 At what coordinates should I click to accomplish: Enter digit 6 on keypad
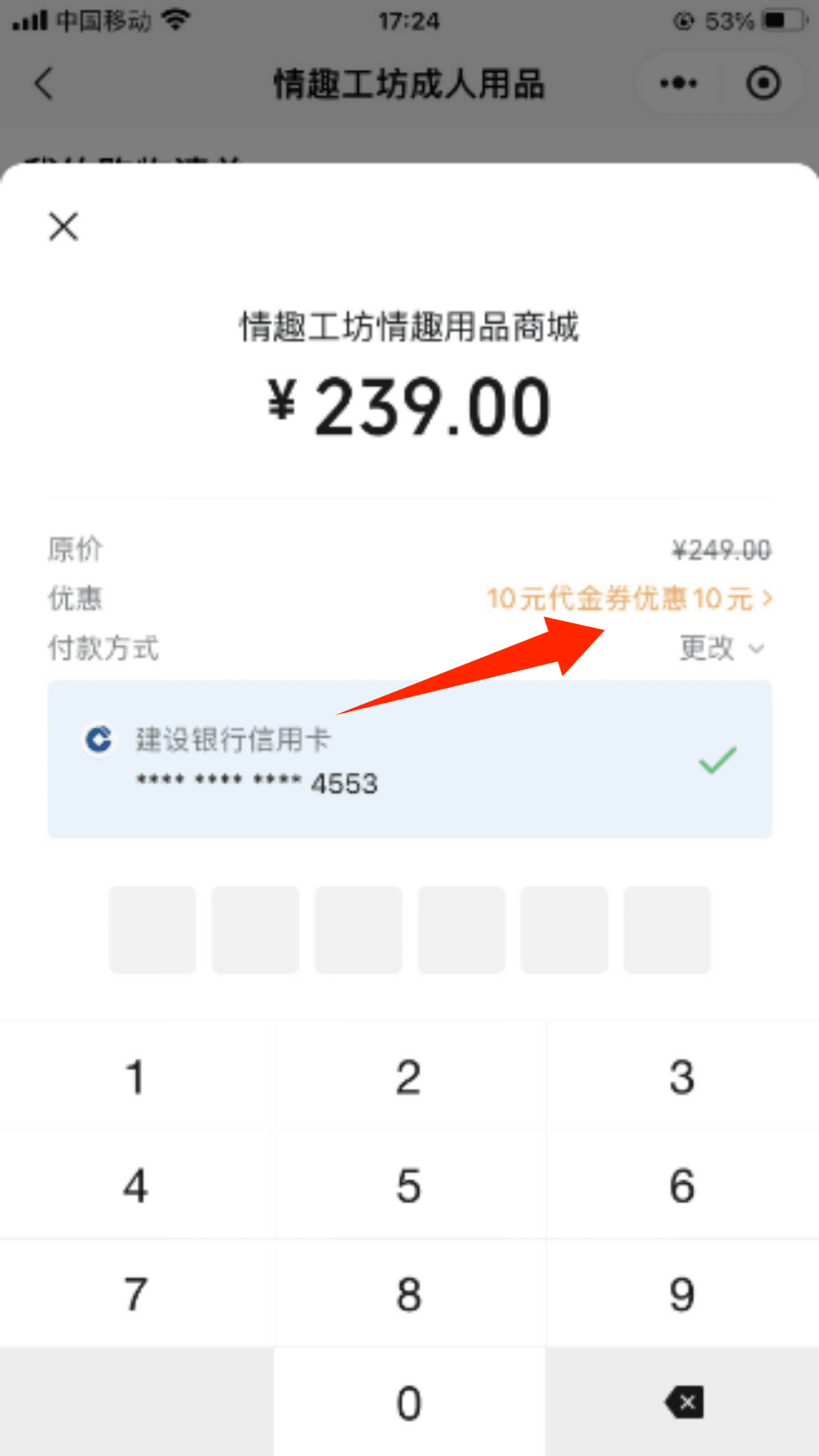(682, 1186)
